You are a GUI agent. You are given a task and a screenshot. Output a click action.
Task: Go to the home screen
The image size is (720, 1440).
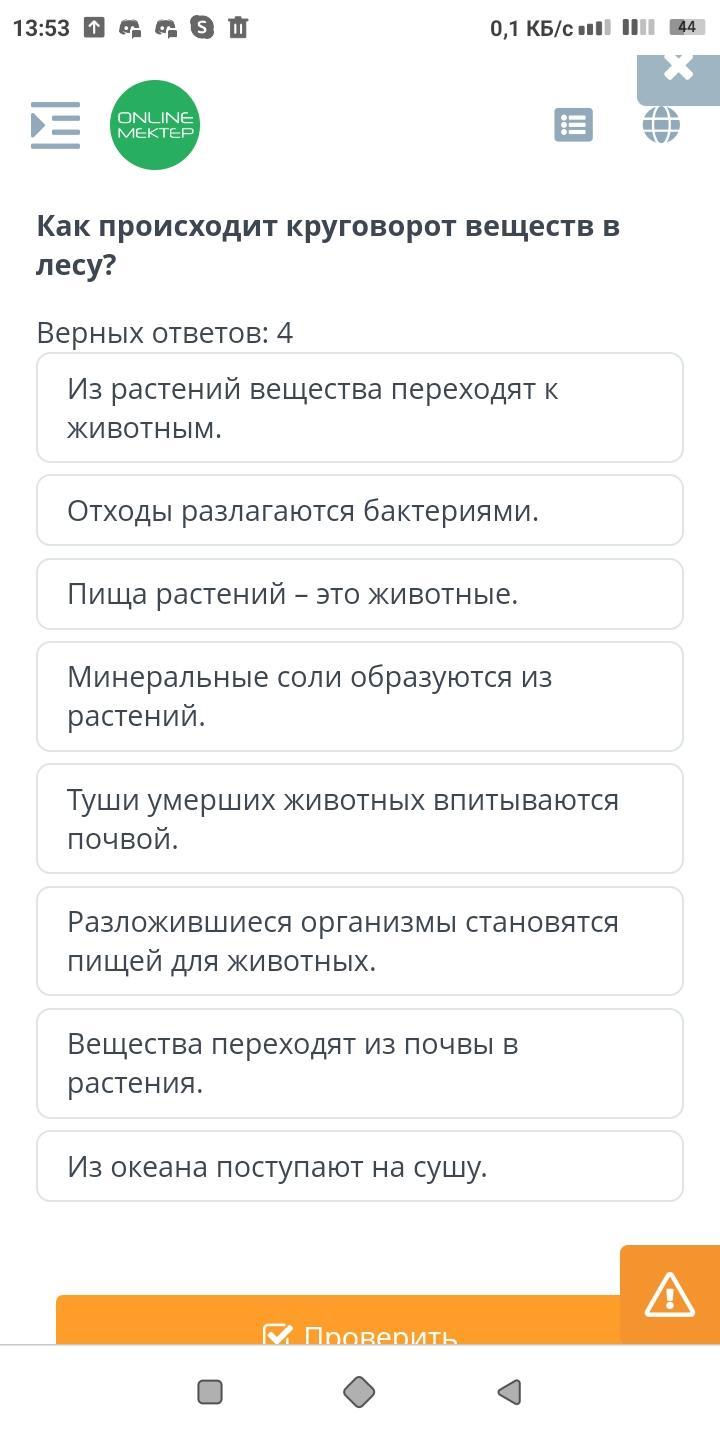[x=359, y=1392]
